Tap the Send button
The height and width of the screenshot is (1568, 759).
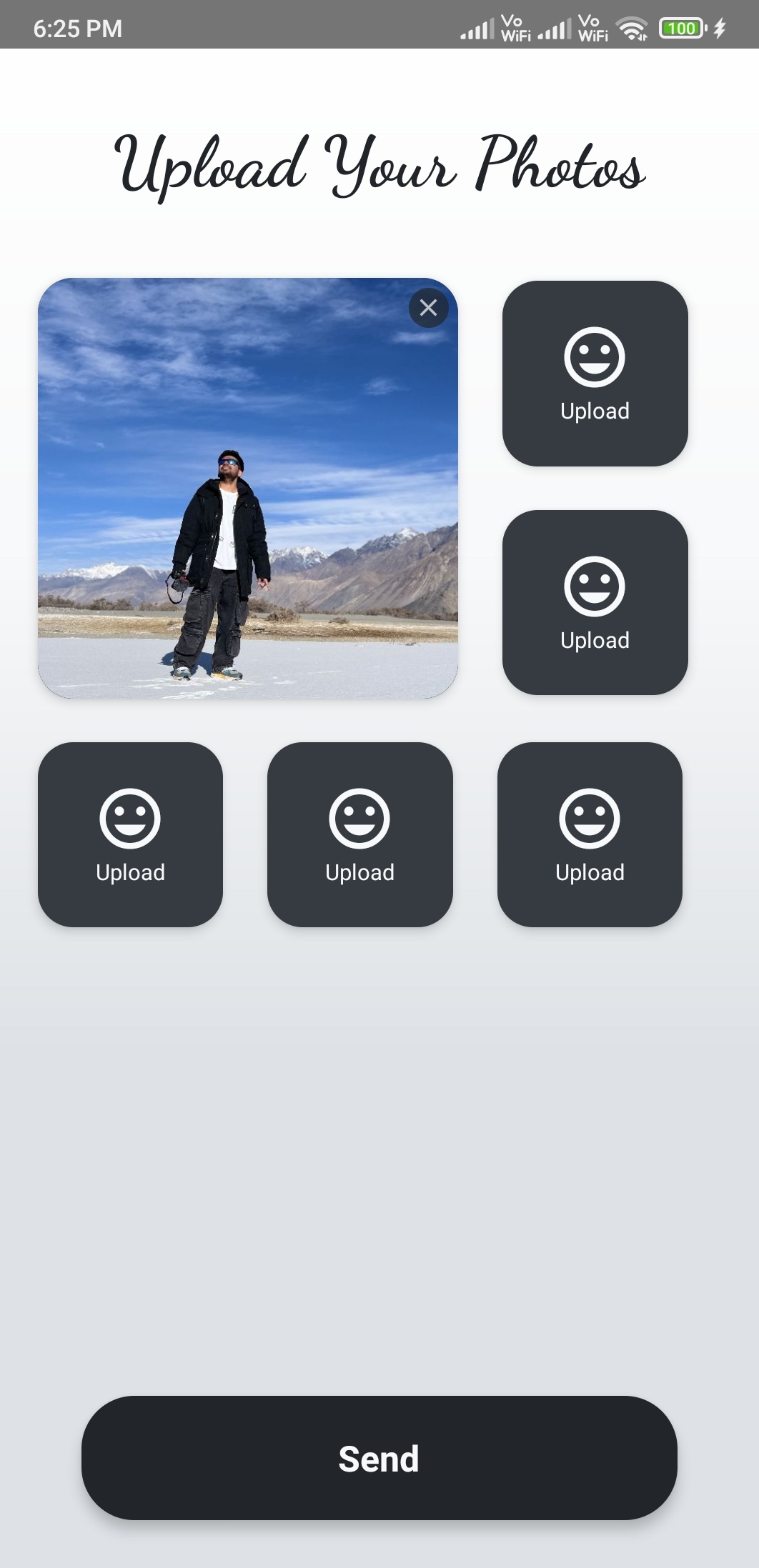[379, 1458]
